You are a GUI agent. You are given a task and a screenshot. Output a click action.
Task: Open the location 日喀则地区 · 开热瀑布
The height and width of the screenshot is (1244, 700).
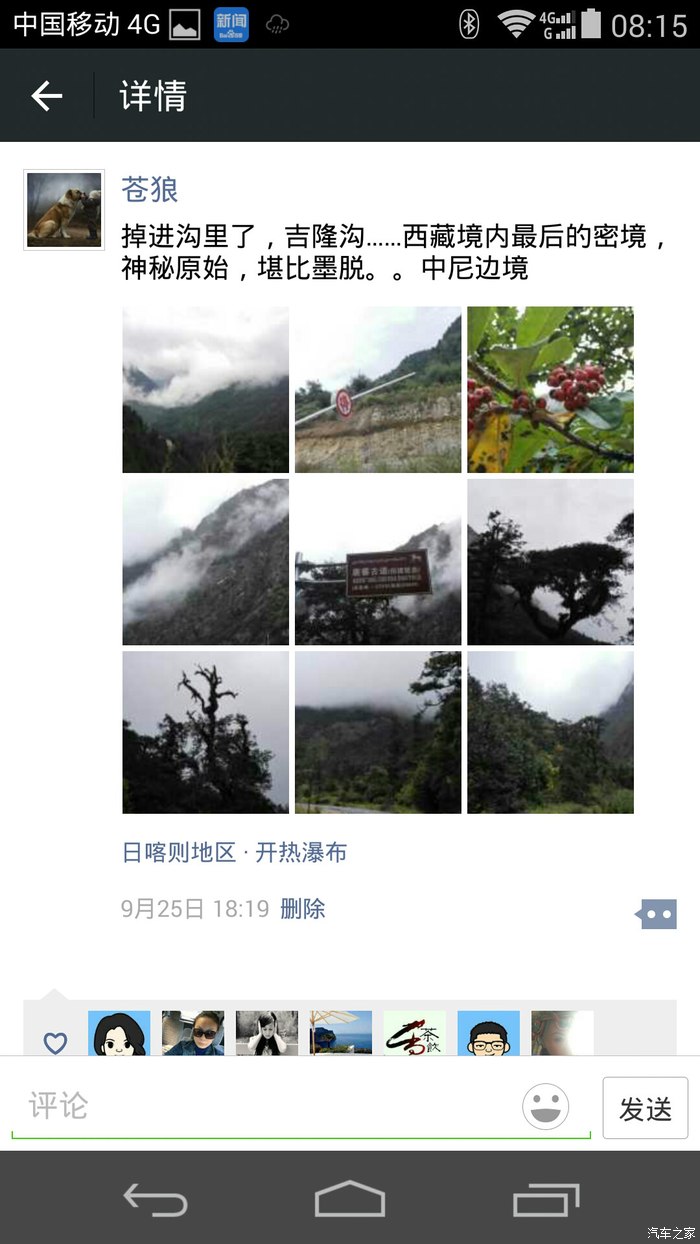pyautogui.click(x=234, y=852)
